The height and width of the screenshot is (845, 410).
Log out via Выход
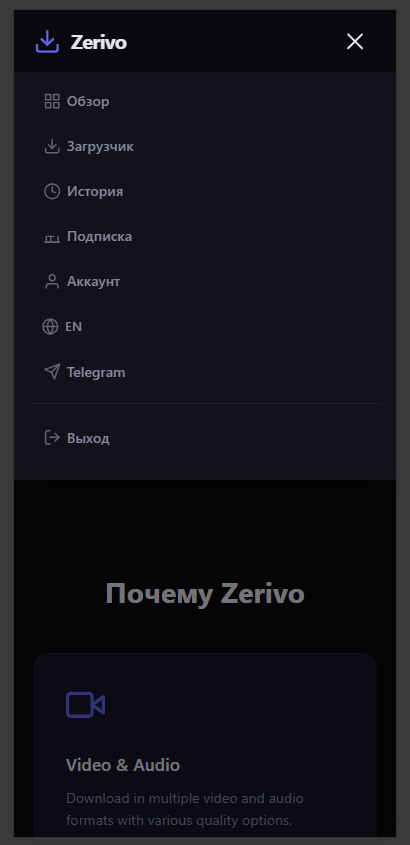(205, 438)
